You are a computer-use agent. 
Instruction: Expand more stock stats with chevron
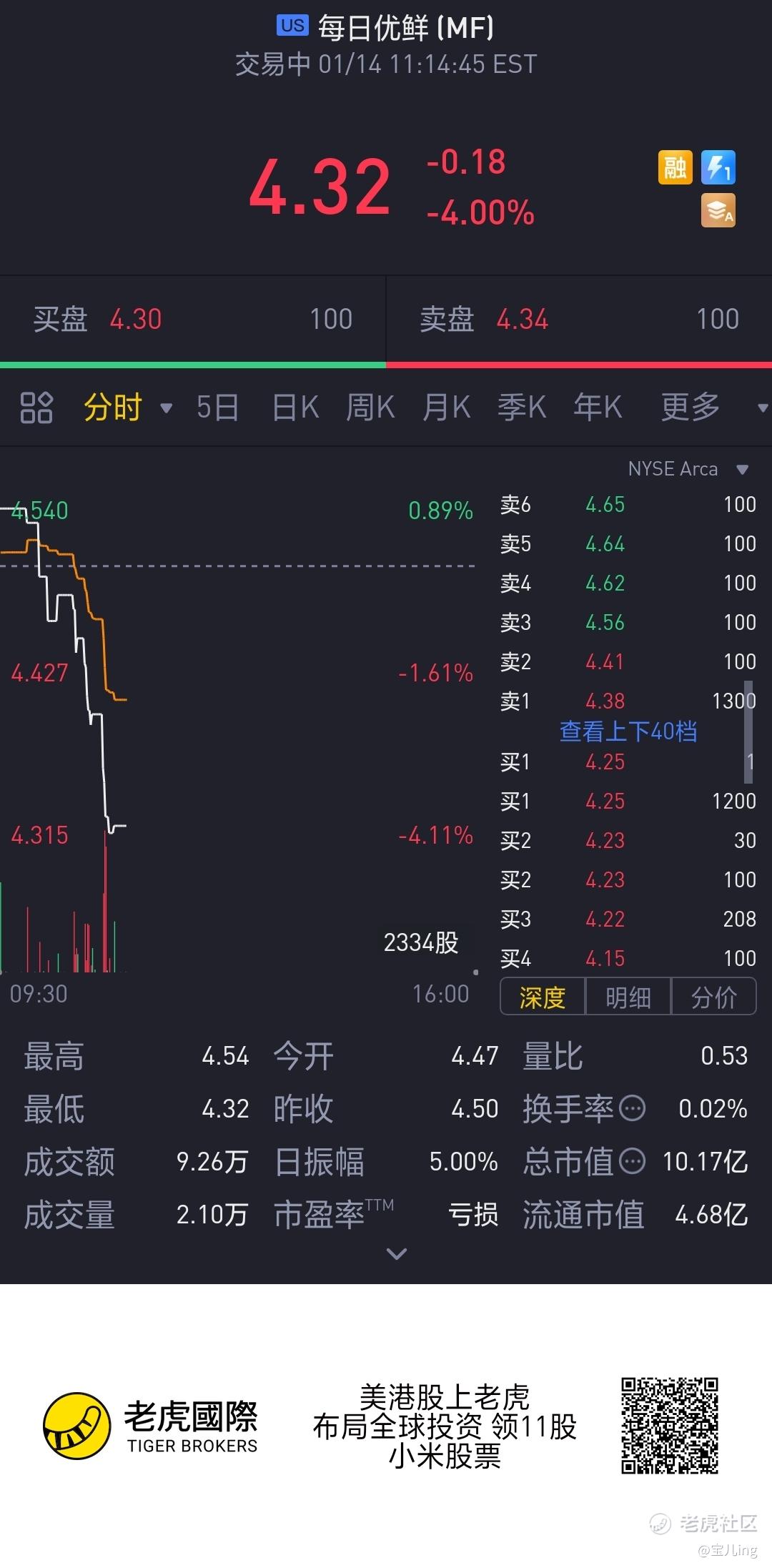click(x=396, y=1253)
